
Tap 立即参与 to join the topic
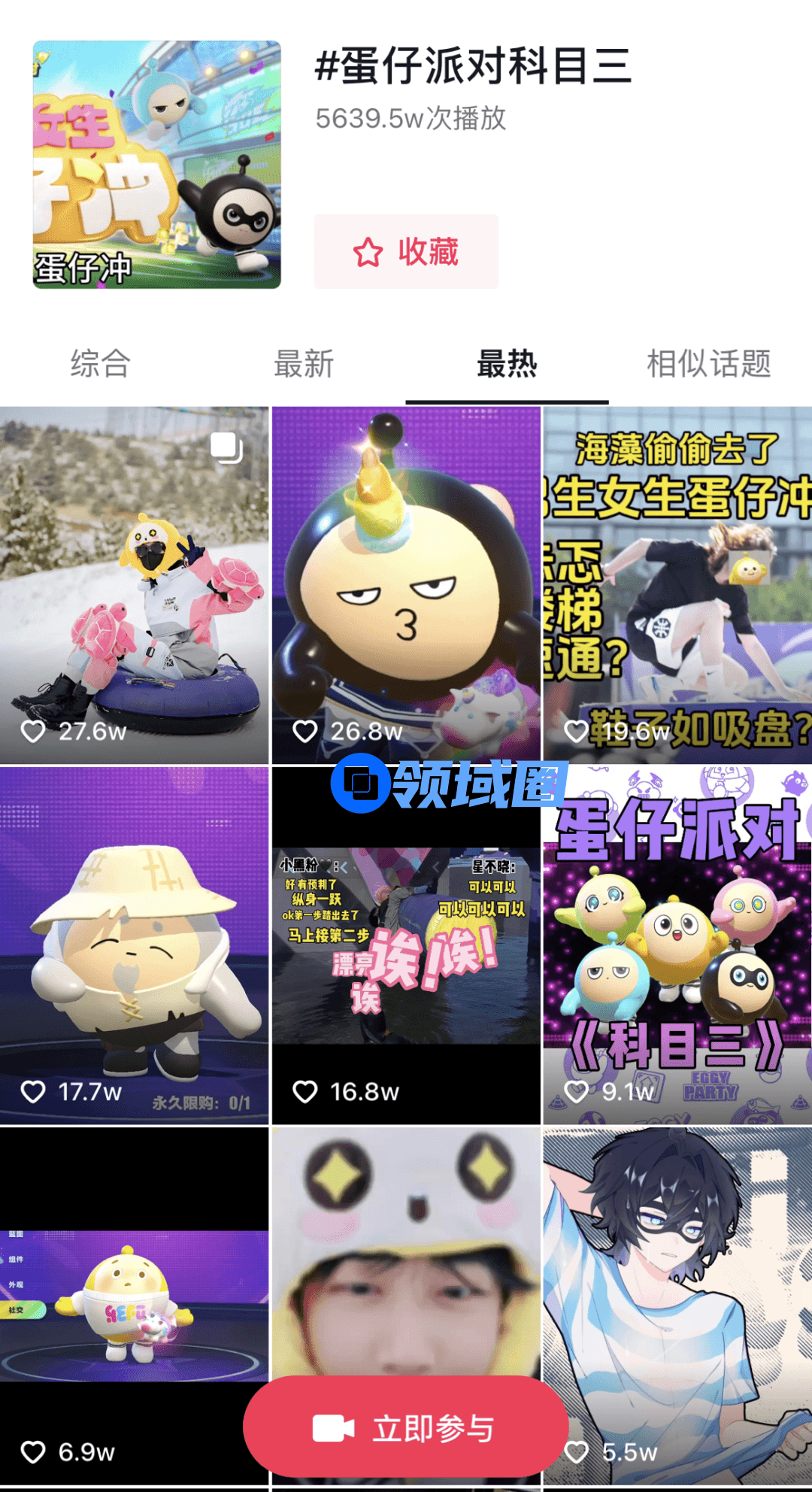[x=406, y=1427]
